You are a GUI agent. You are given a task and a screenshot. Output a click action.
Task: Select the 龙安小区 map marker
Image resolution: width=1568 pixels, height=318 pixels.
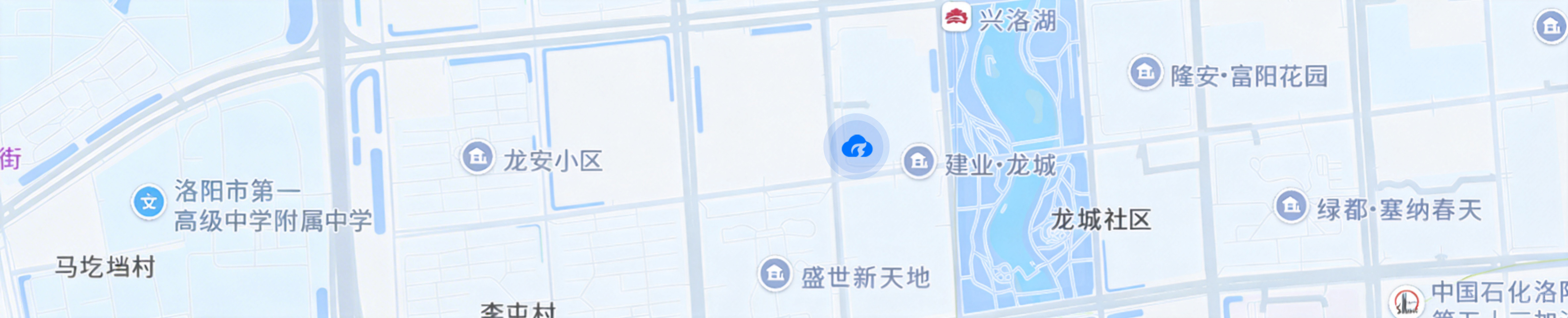[477, 157]
